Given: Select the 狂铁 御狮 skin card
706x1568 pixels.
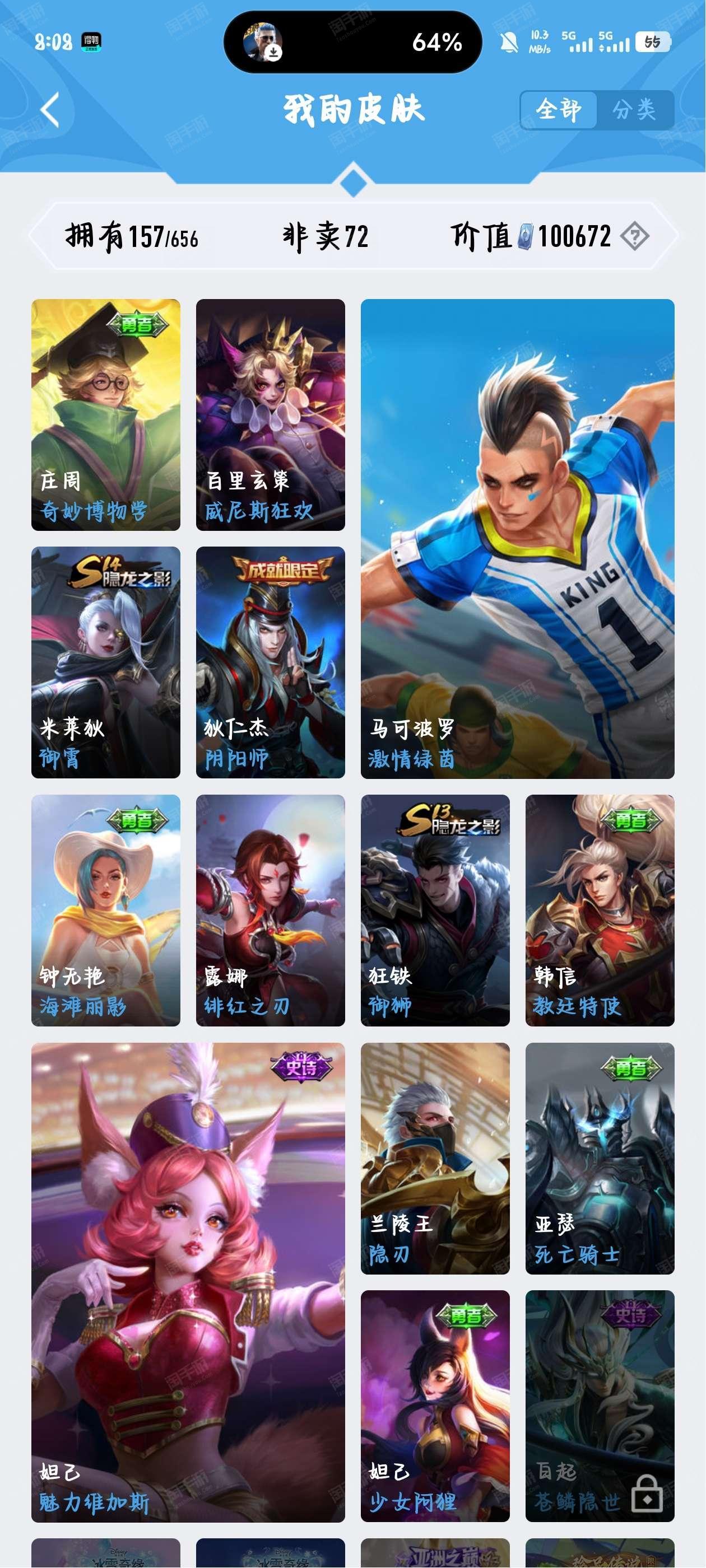Looking at the screenshot, I should pos(435,910).
